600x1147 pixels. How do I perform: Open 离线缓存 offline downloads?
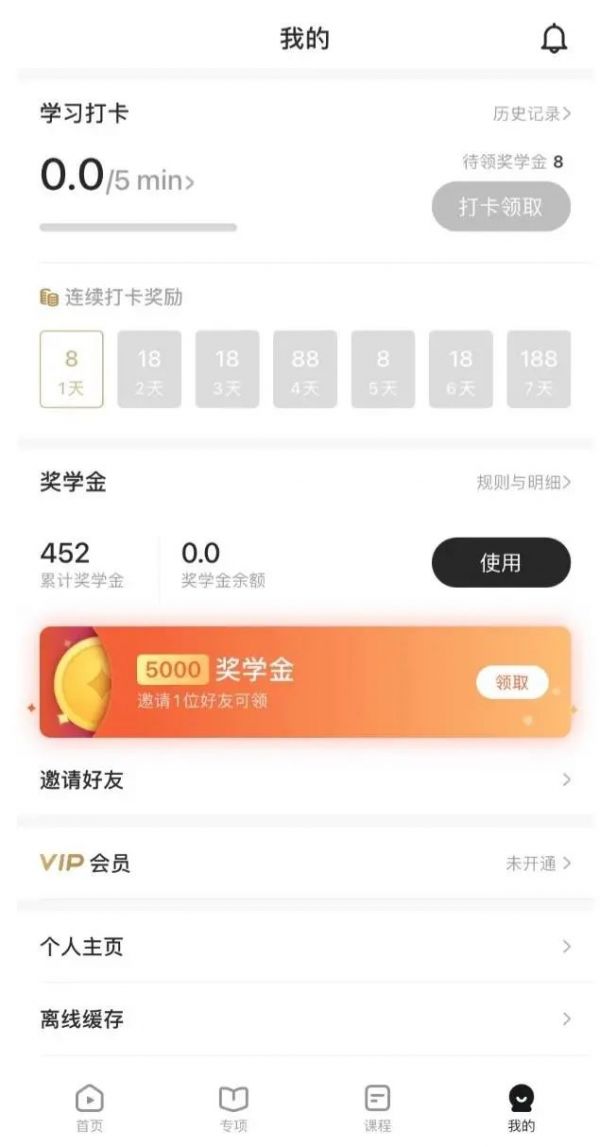click(x=300, y=1019)
